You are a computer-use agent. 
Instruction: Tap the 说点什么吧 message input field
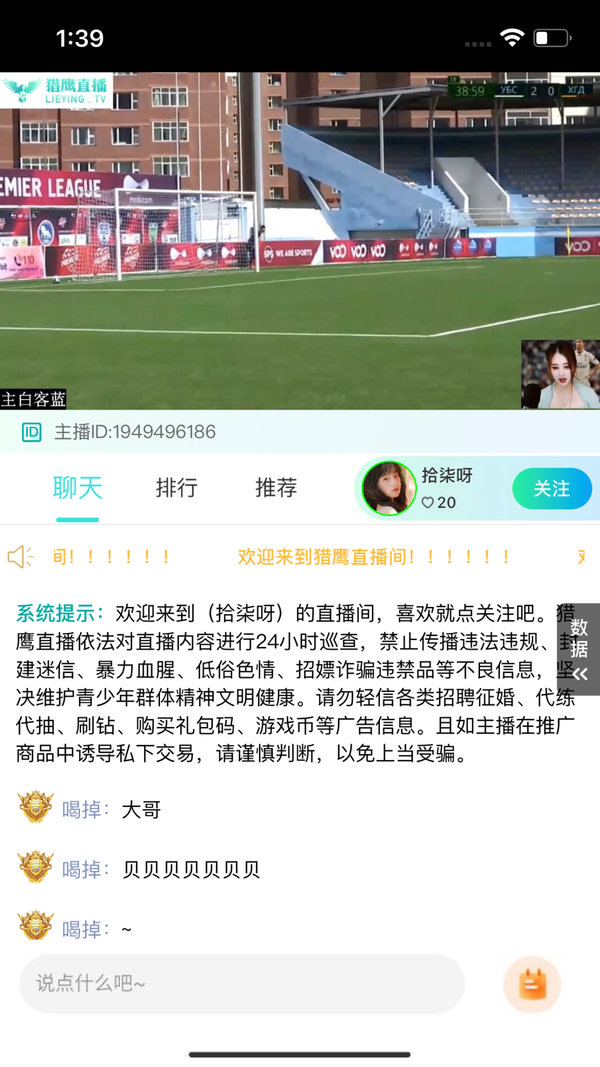click(x=242, y=984)
